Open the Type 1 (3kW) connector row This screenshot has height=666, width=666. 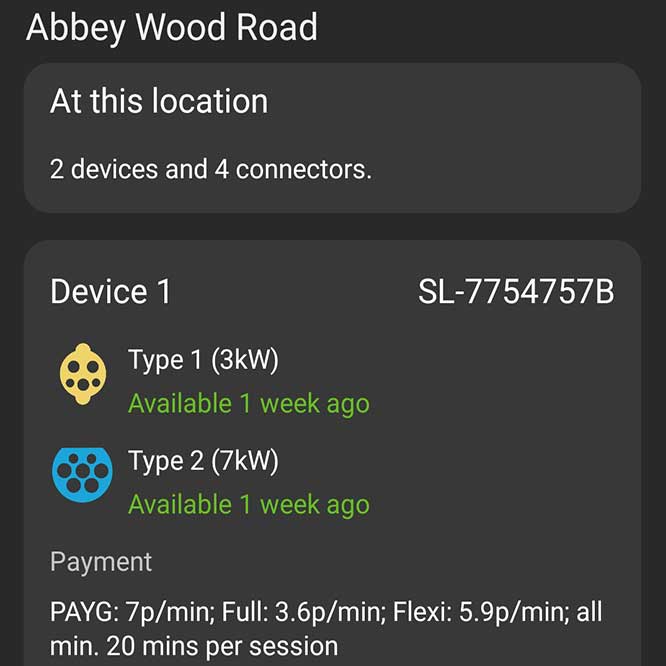(x=248, y=381)
